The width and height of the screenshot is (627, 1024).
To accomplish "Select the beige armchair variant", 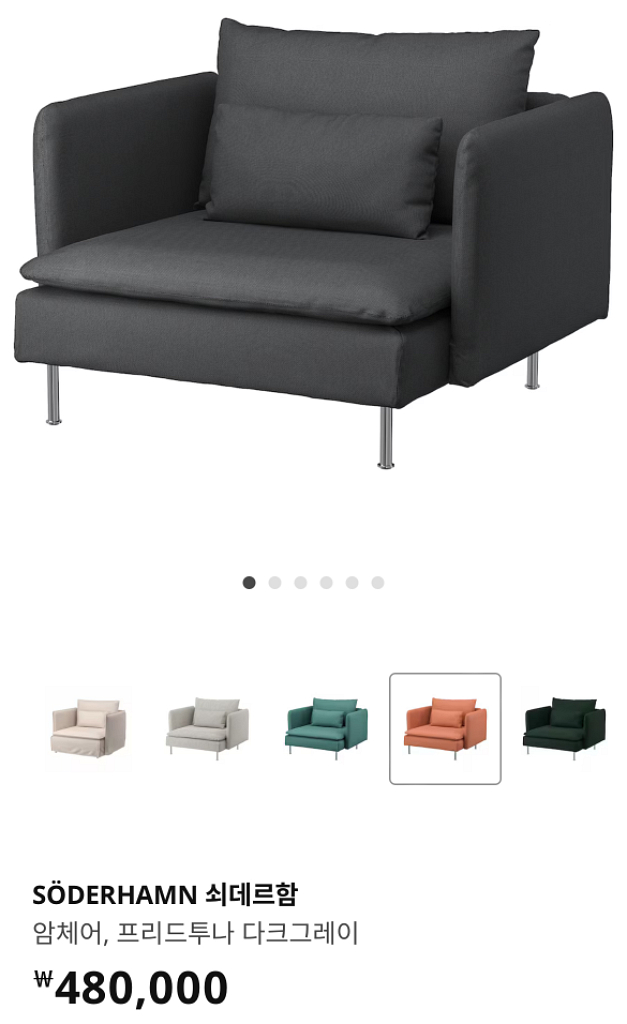I will coord(87,728).
